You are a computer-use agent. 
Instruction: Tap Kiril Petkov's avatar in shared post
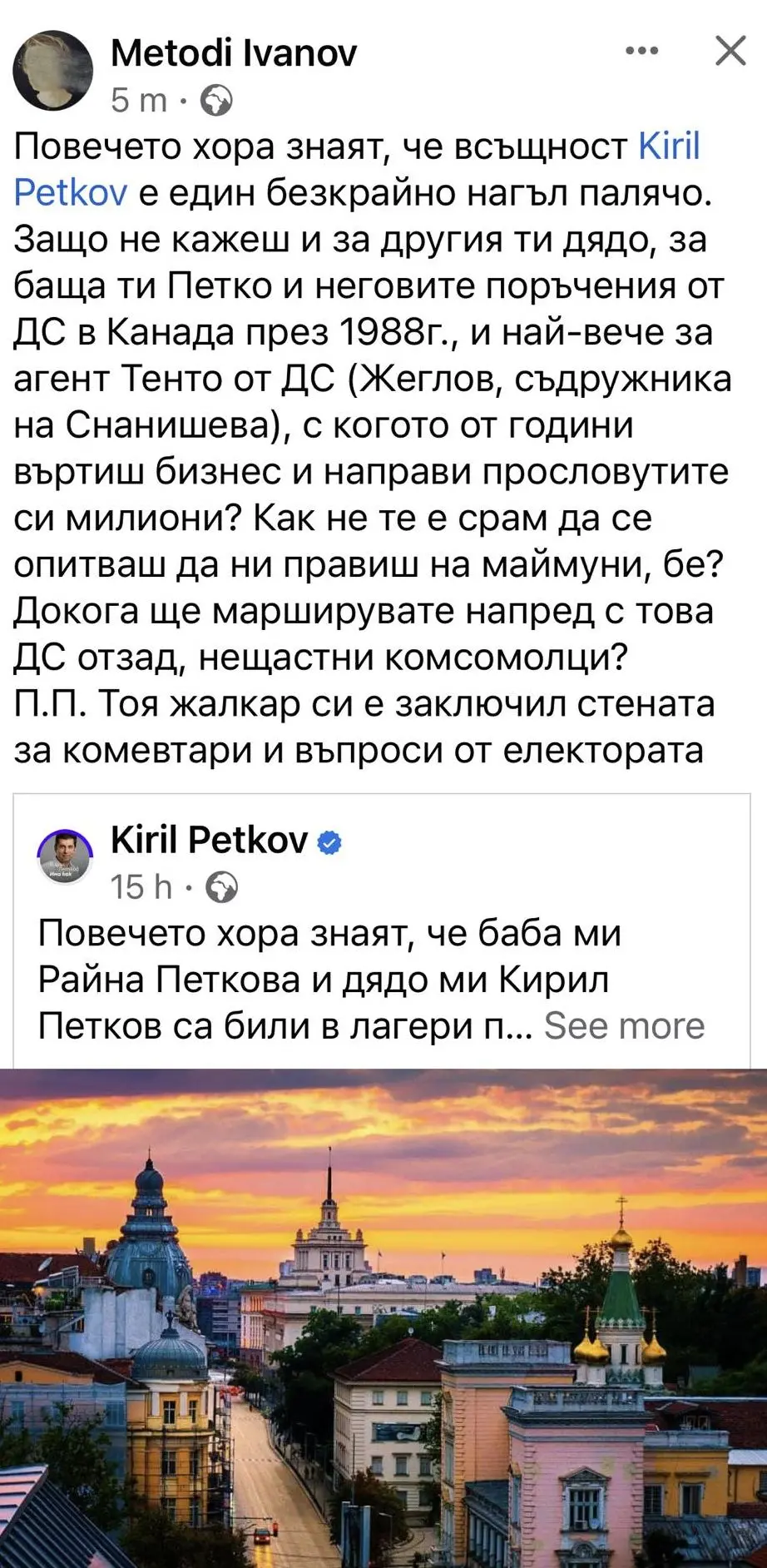point(65,856)
